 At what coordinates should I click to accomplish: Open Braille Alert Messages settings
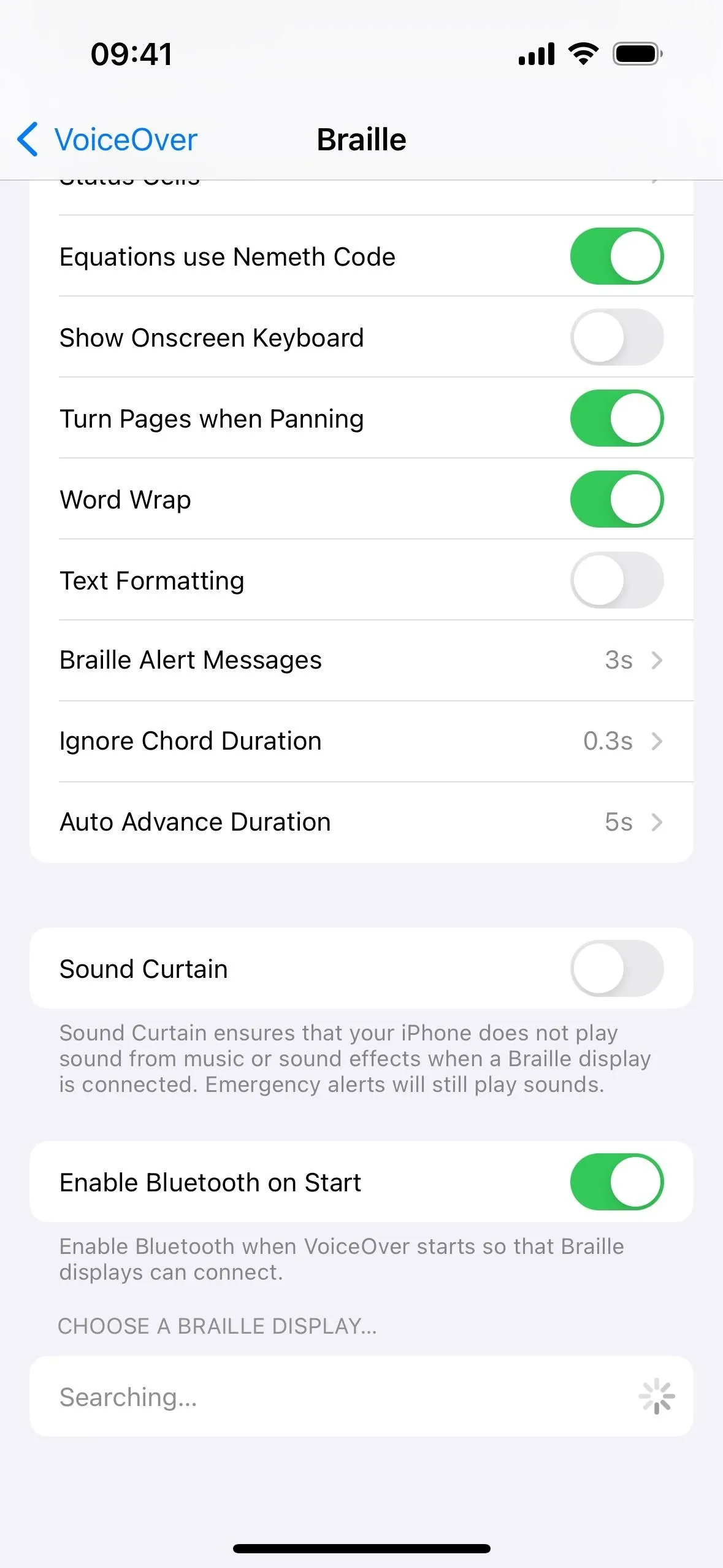point(361,661)
